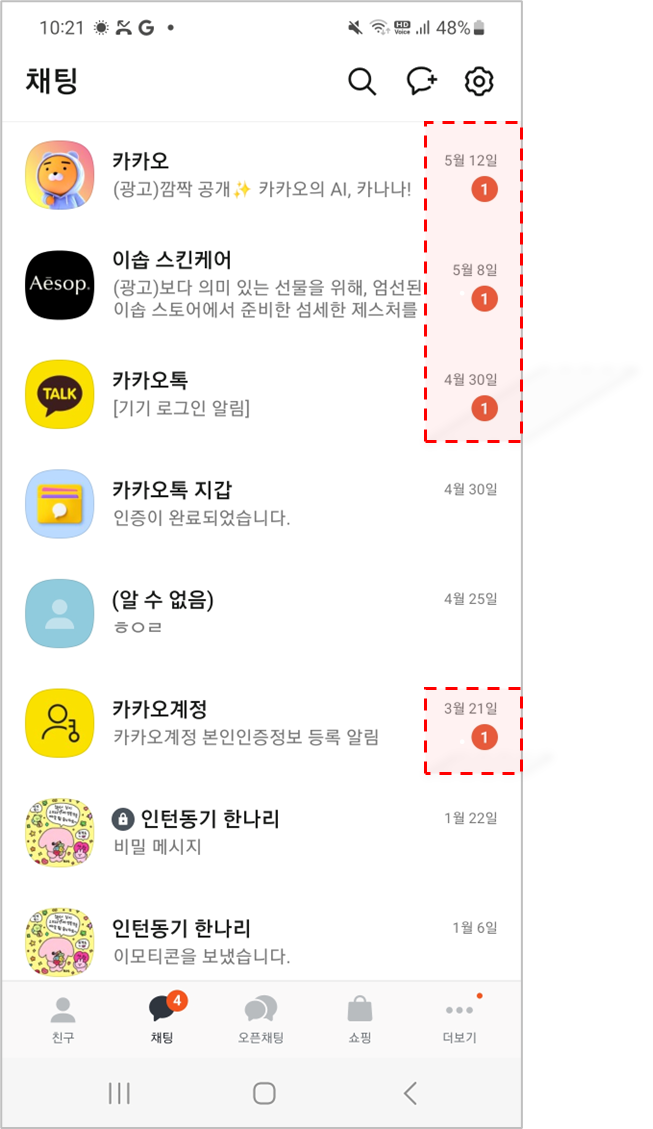The image size is (653, 1129).
Task: Start a new chat with plus bubble icon
Action: point(421,82)
